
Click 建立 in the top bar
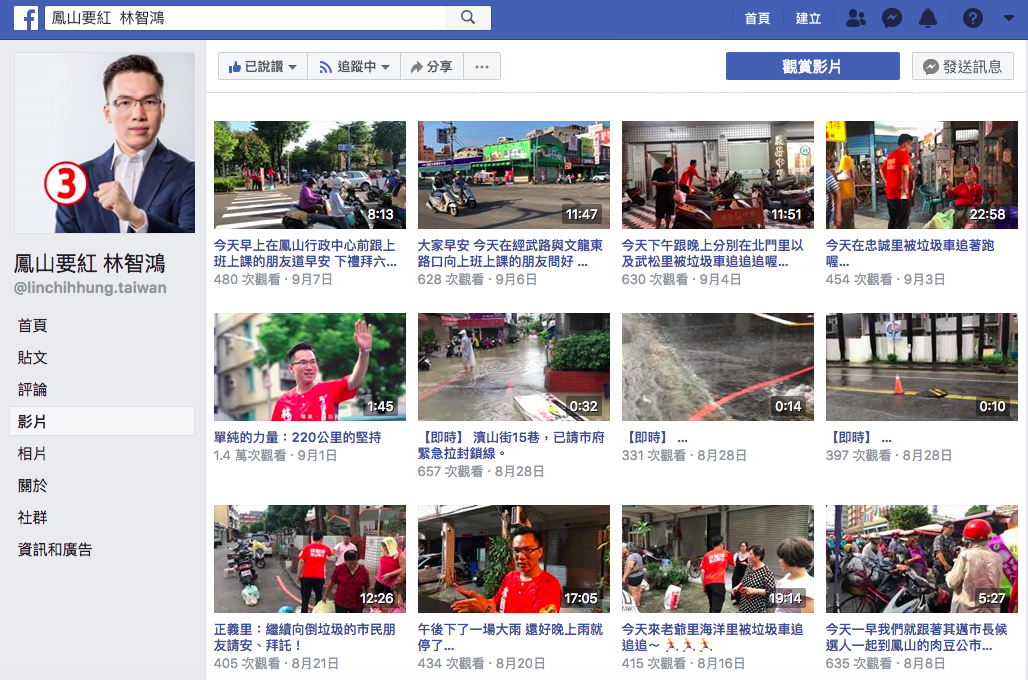pos(808,18)
